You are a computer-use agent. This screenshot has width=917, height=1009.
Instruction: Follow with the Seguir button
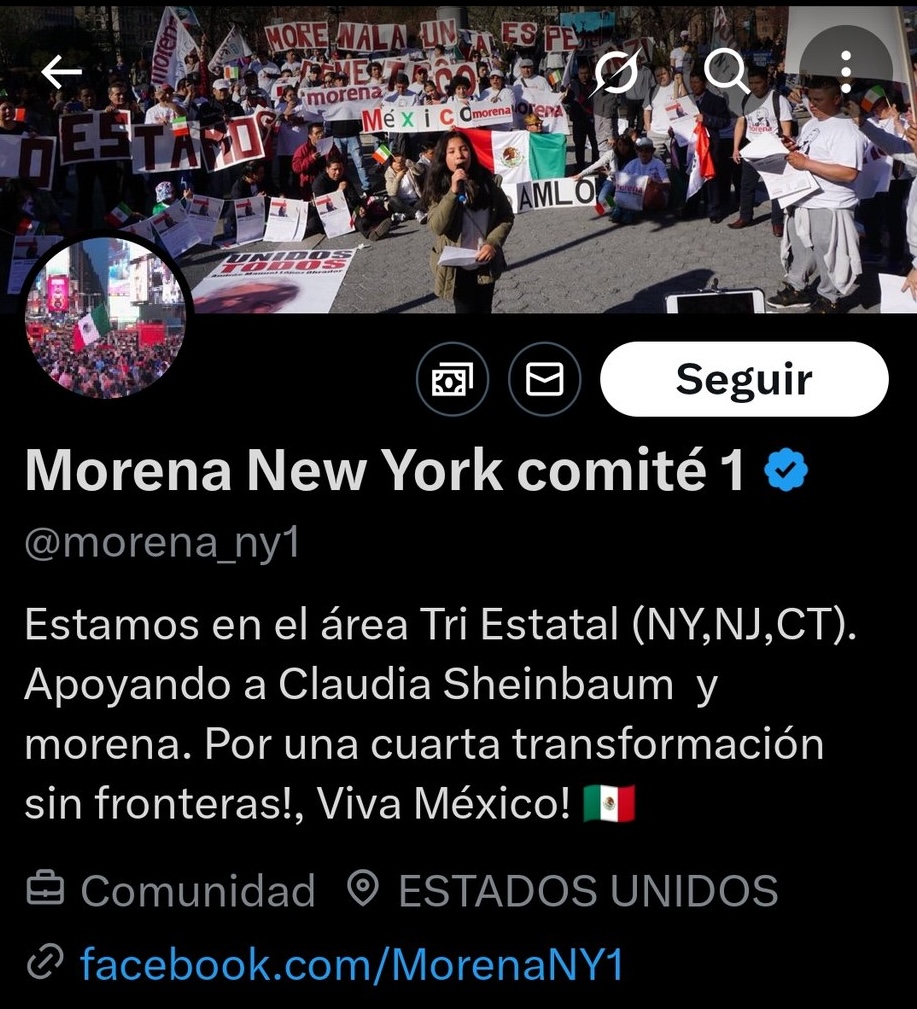[744, 379]
